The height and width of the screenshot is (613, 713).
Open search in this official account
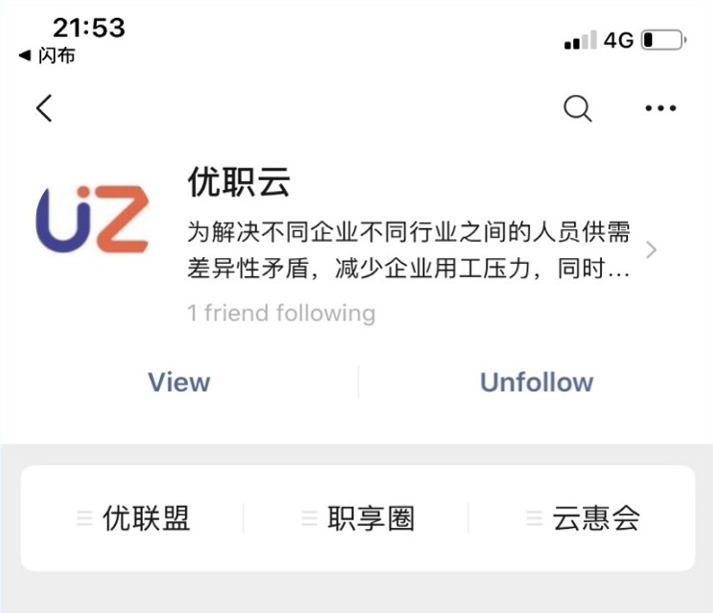[577, 108]
